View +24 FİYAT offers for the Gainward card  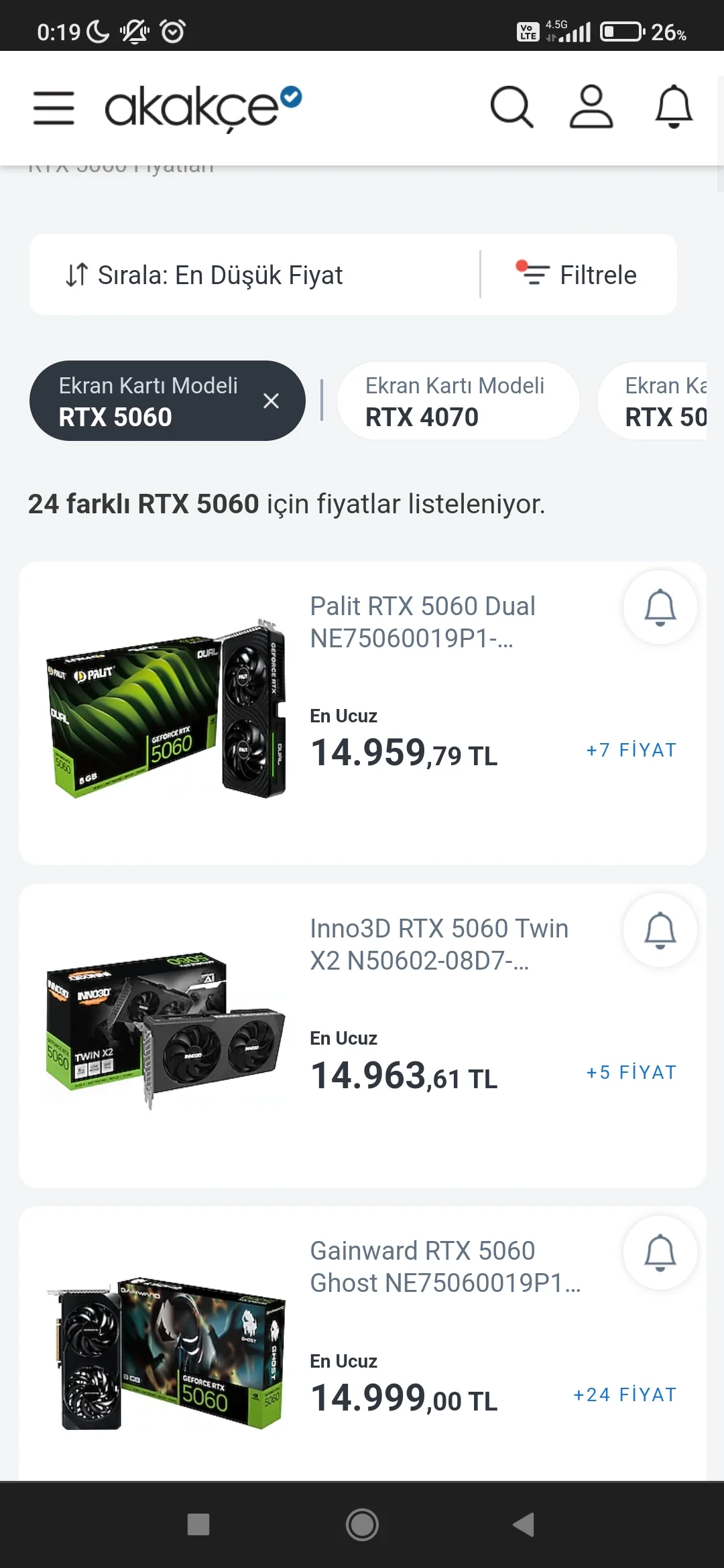[625, 1394]
